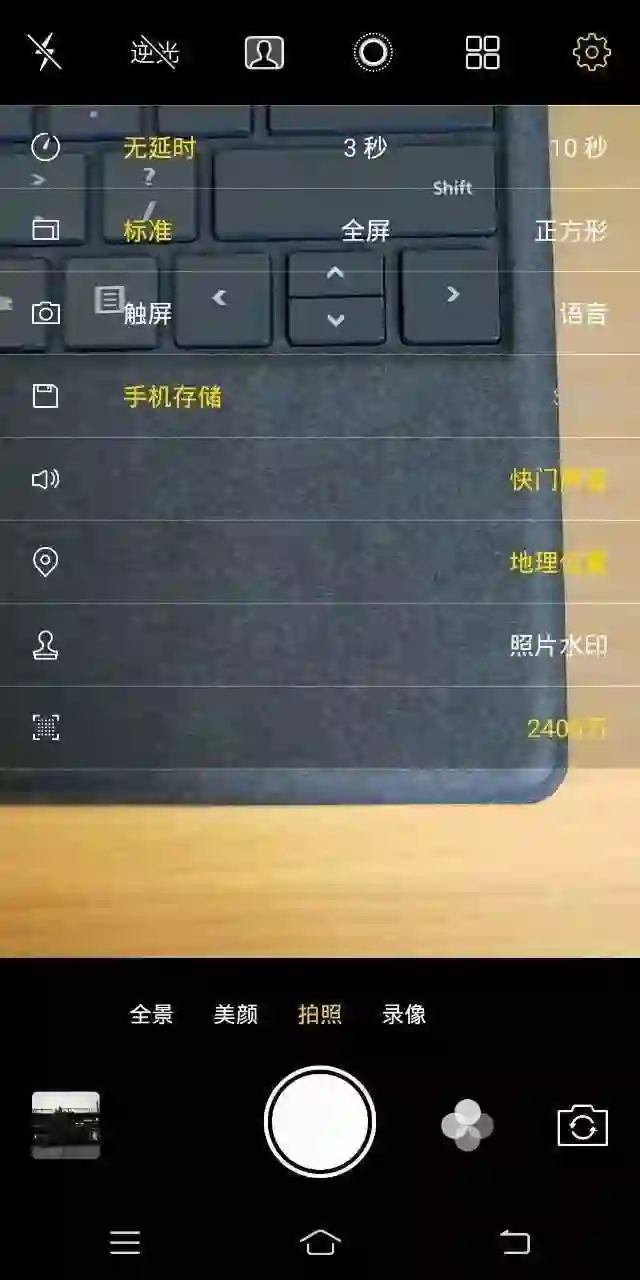The width and height of the screenshot is (640, 1280).
Task: Set timer to 10 秒
Action: click(x=577, y=148)
